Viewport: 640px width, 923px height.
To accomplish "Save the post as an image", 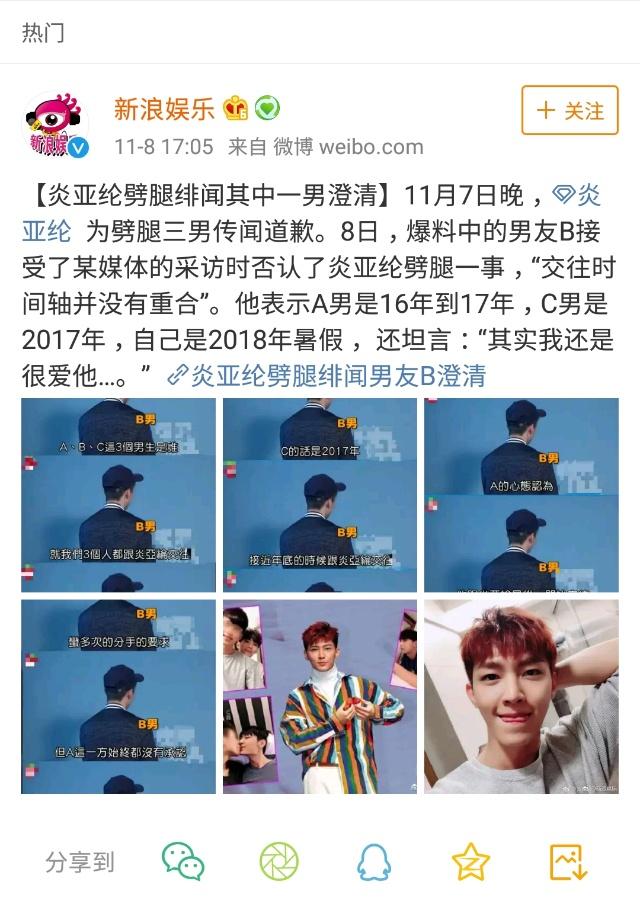I will [566, 861].
